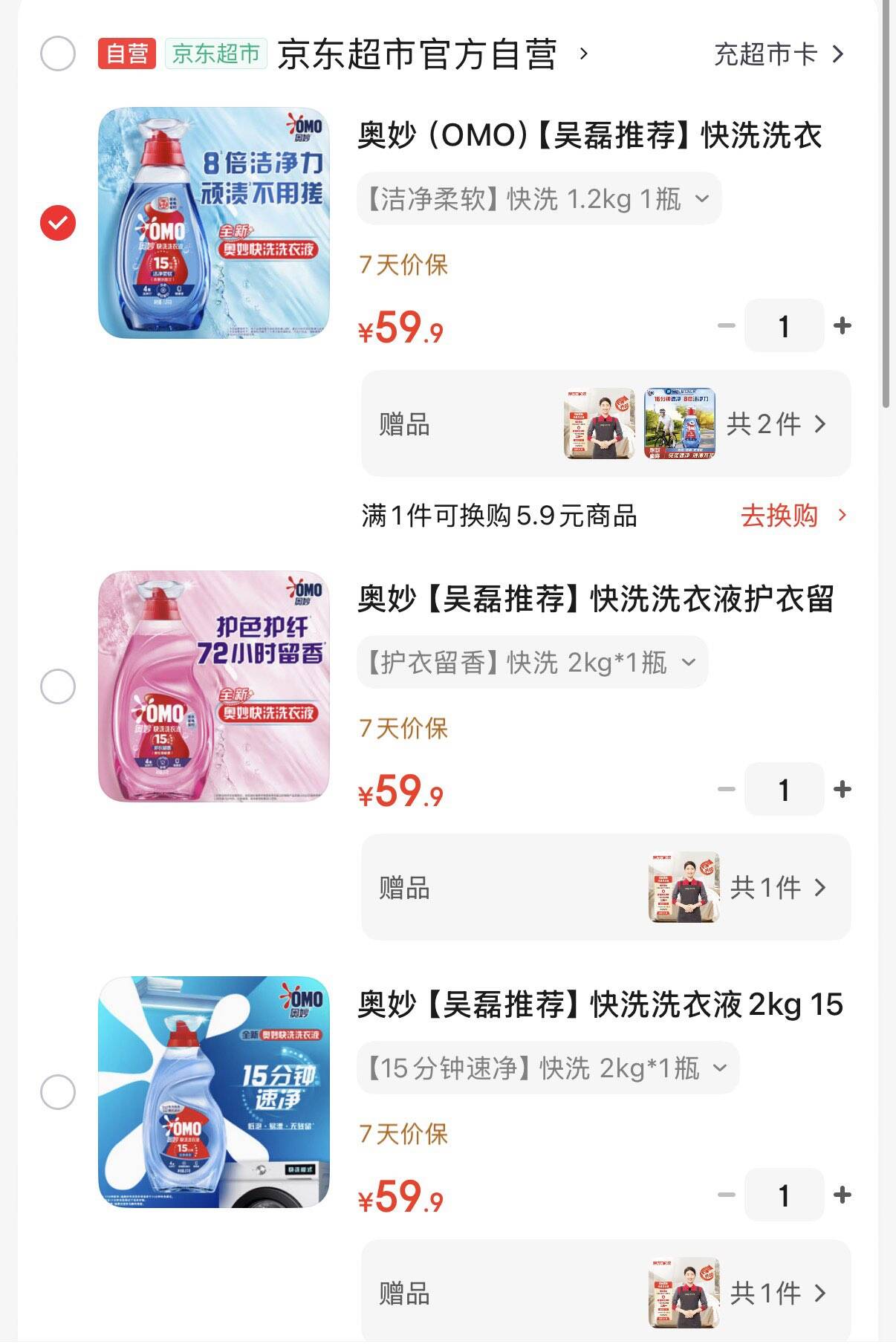This screenshot has height=1344, width=896.
Task: View the gifts for the 15分钟速净 item
Action: click(776, 1293)
